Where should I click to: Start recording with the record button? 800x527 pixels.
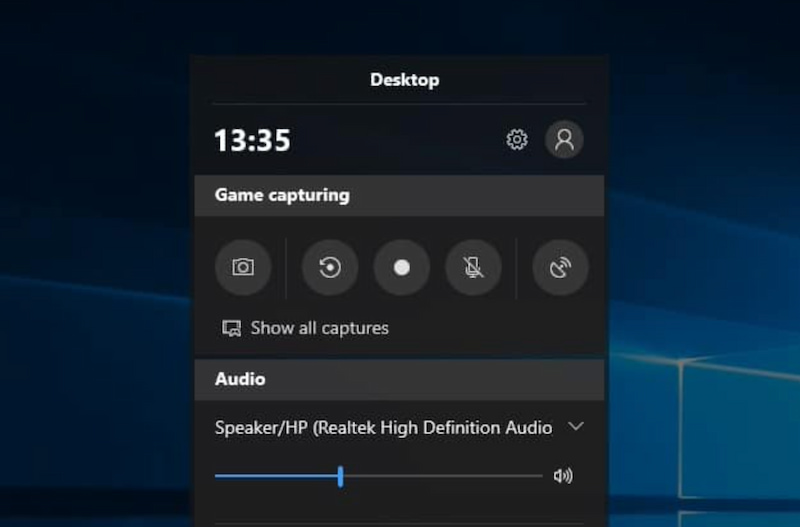402,268
